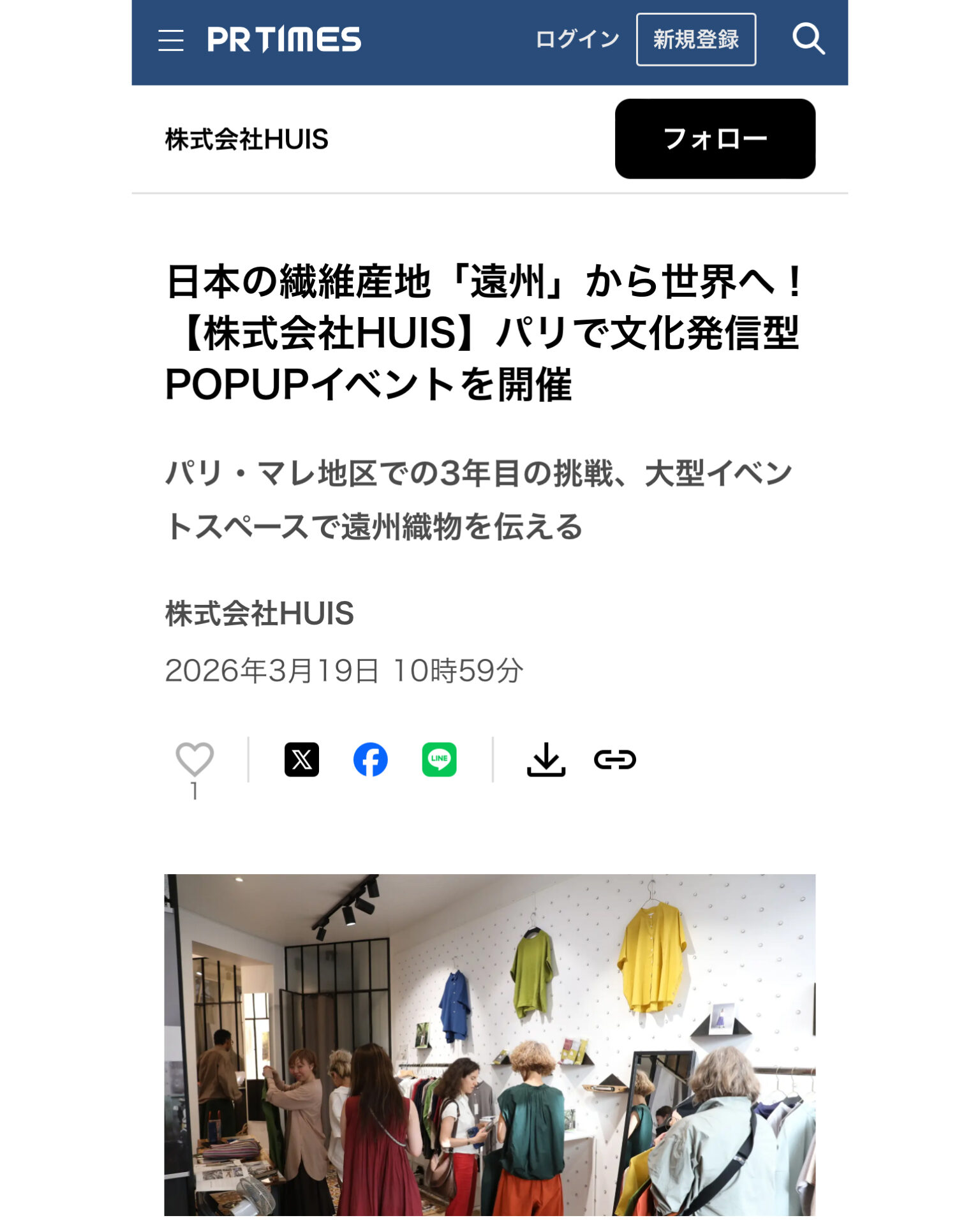Like this press release with the heart icon

pos(195,759)
